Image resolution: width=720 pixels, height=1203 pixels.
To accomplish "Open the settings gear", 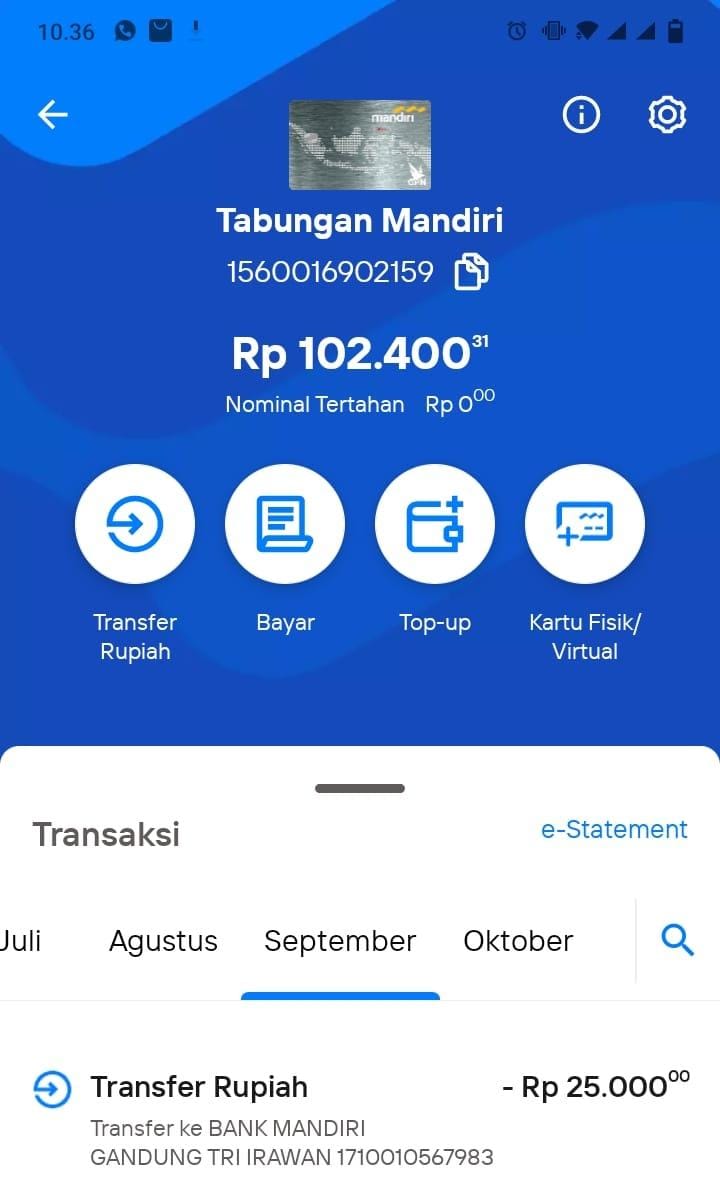I will (667, 115).
